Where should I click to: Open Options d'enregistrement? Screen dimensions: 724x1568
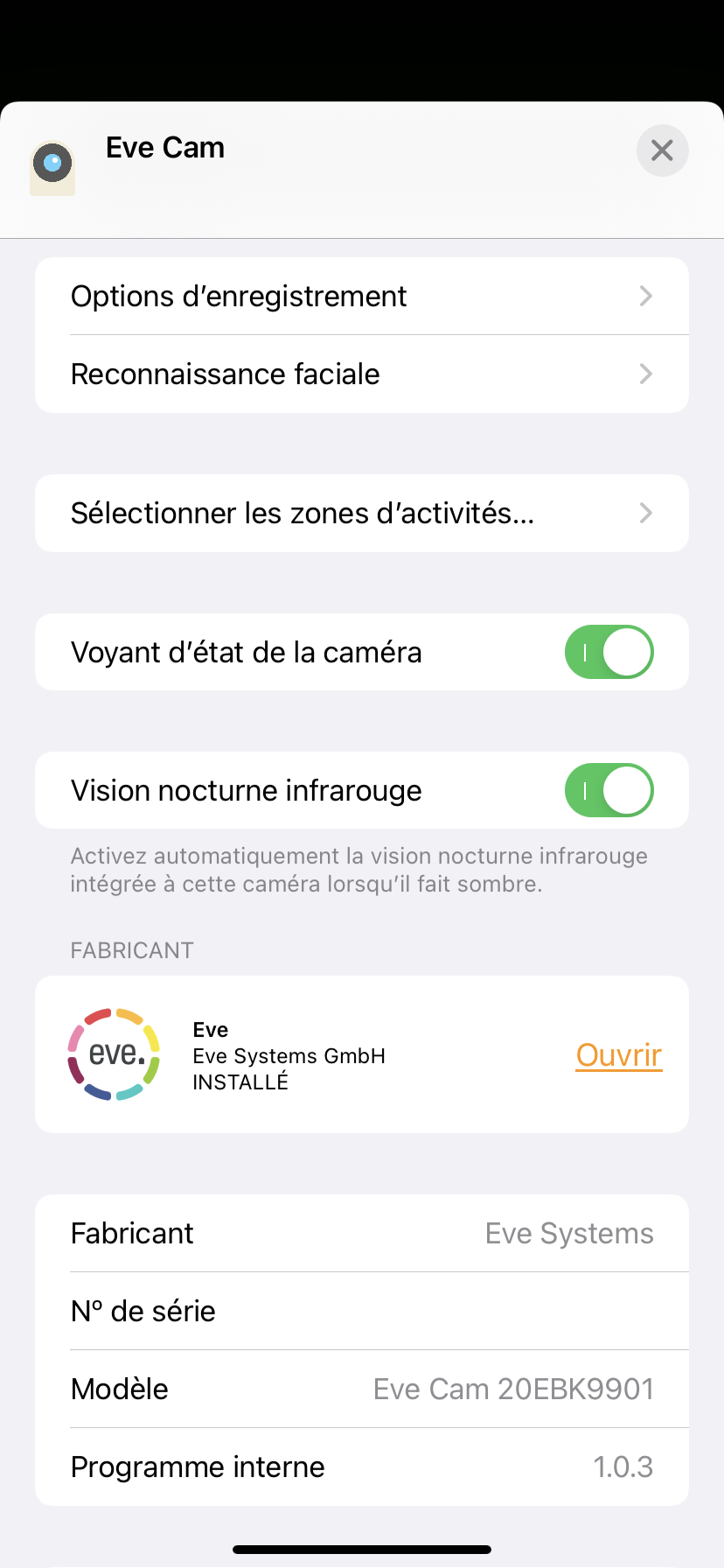(x=362, y=297)
